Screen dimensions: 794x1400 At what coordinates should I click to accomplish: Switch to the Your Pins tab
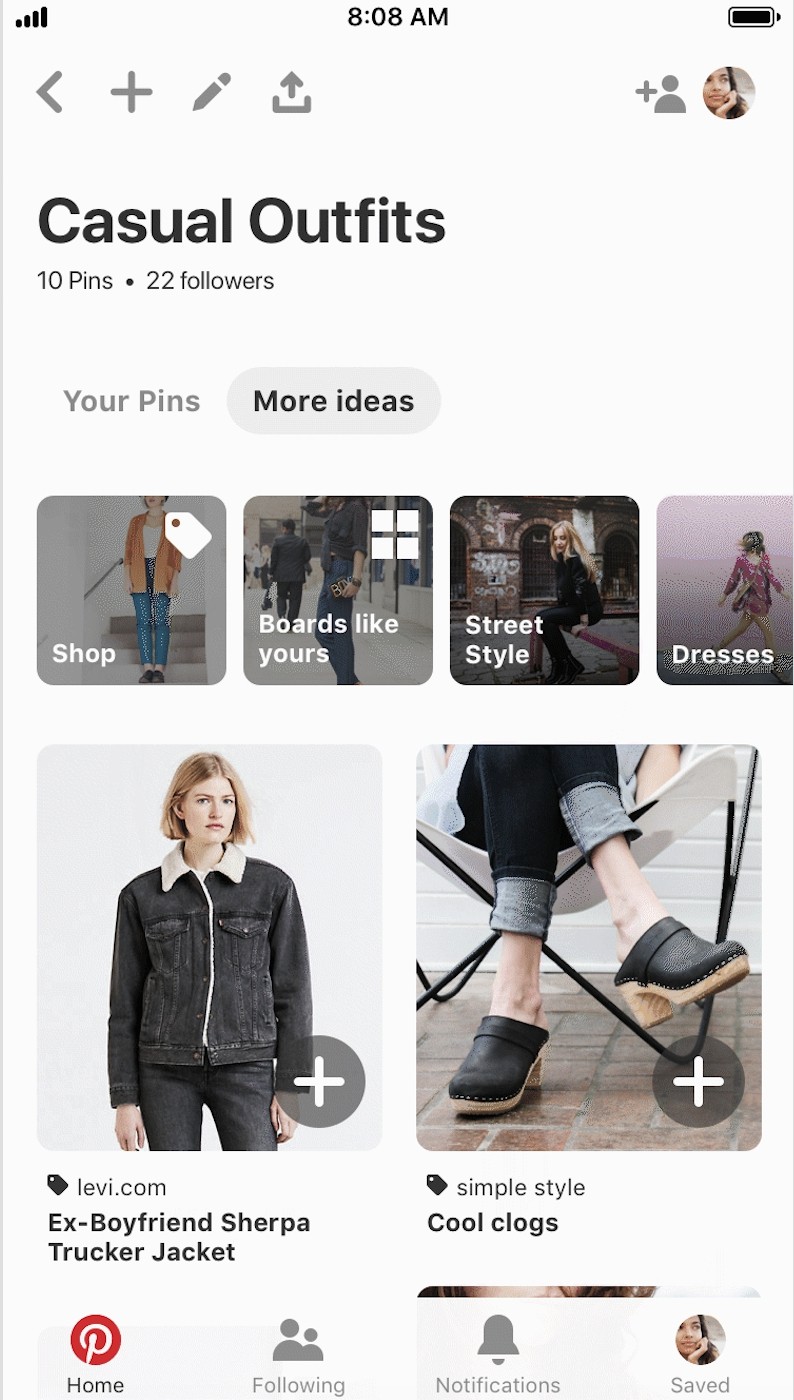coord(132,401)
